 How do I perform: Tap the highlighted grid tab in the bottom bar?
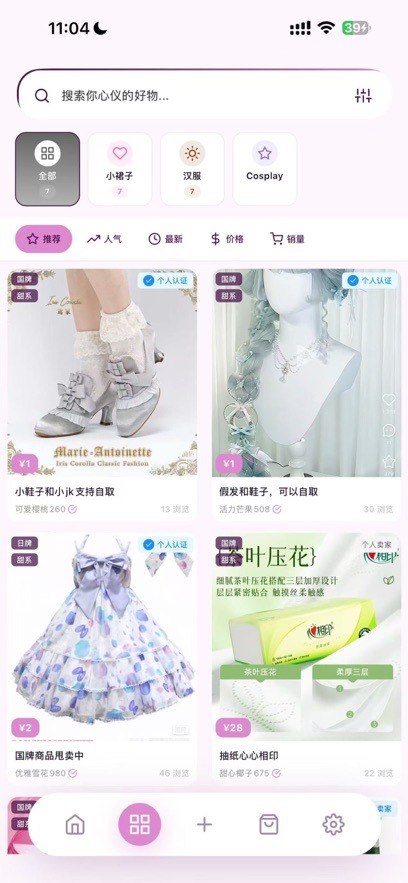tap(140, 824)
